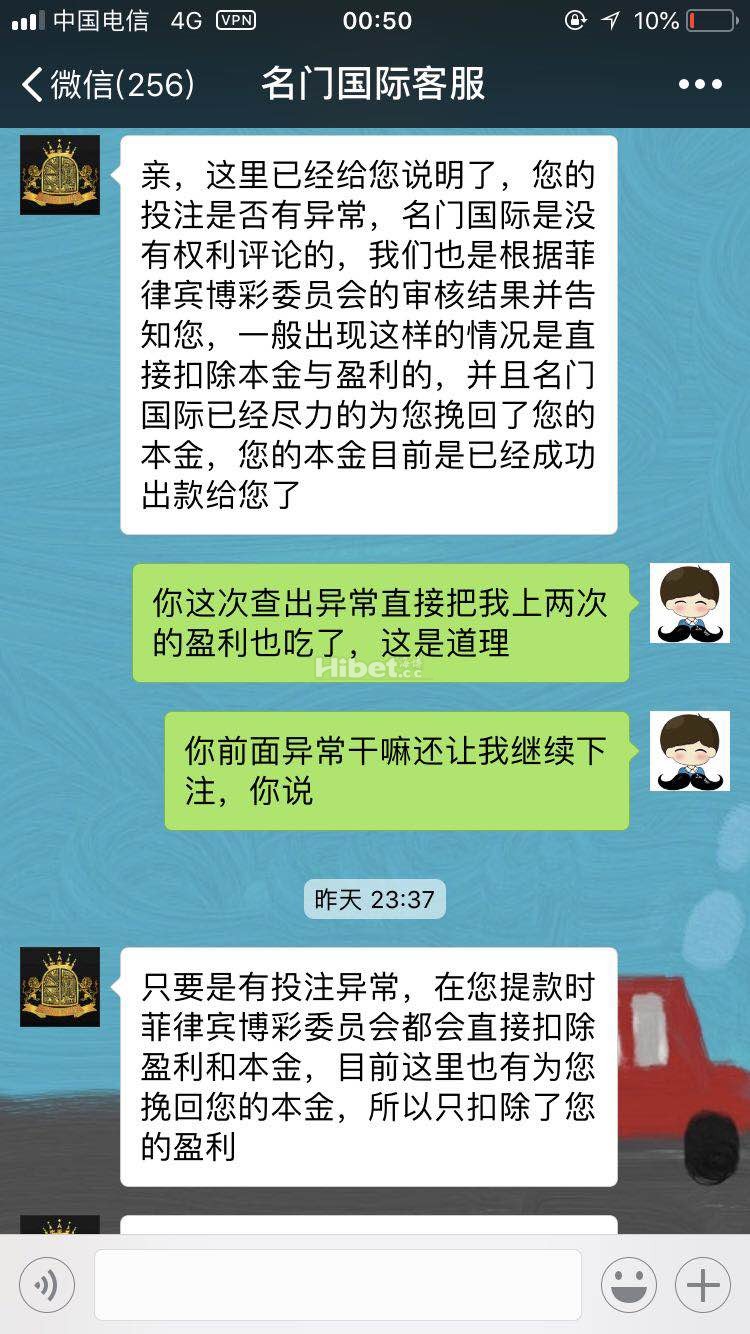
Task: Switch to voice message input
Action: 47,1285
